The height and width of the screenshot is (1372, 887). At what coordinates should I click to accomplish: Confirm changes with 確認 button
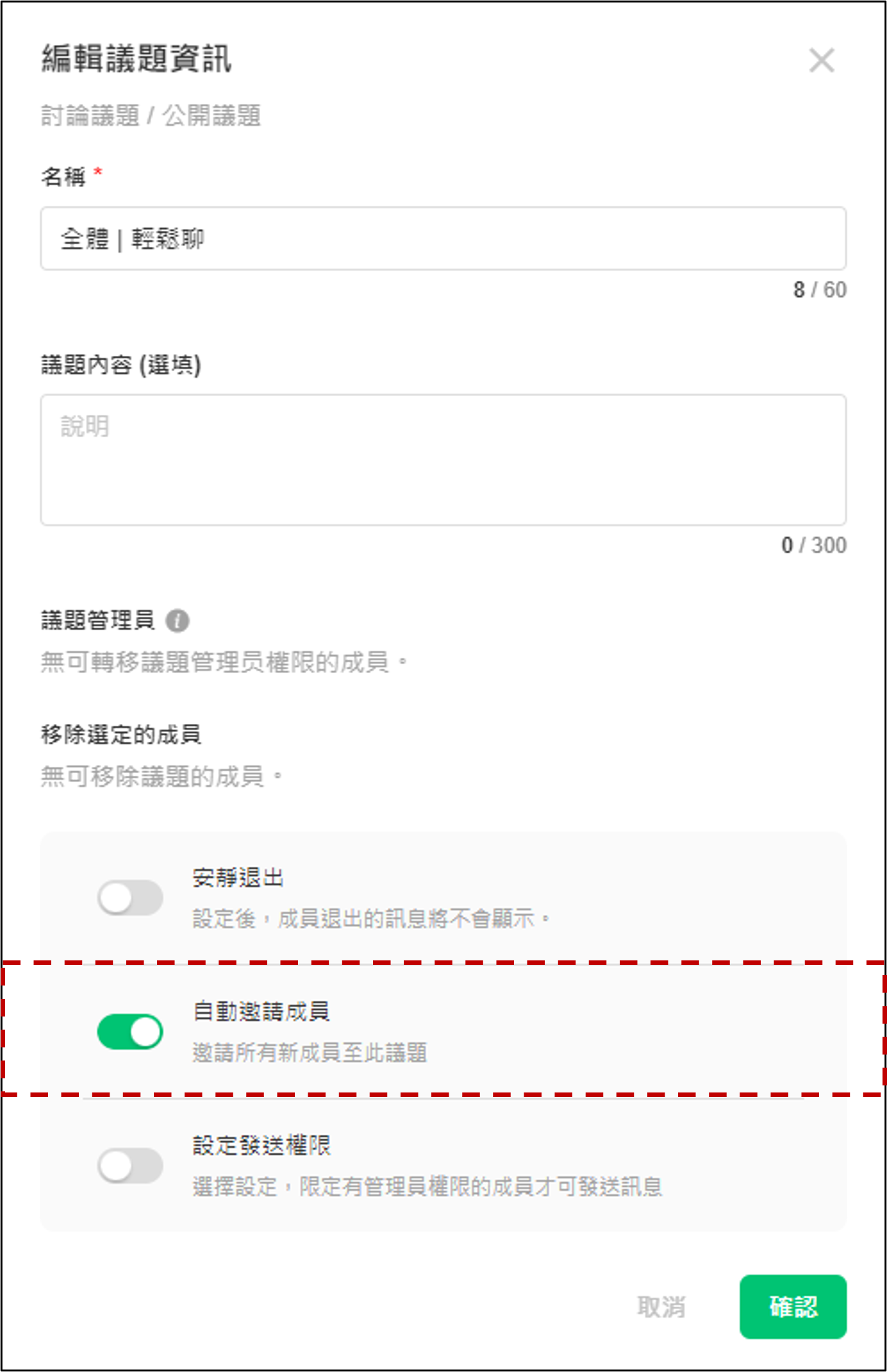coord(793,1307)
